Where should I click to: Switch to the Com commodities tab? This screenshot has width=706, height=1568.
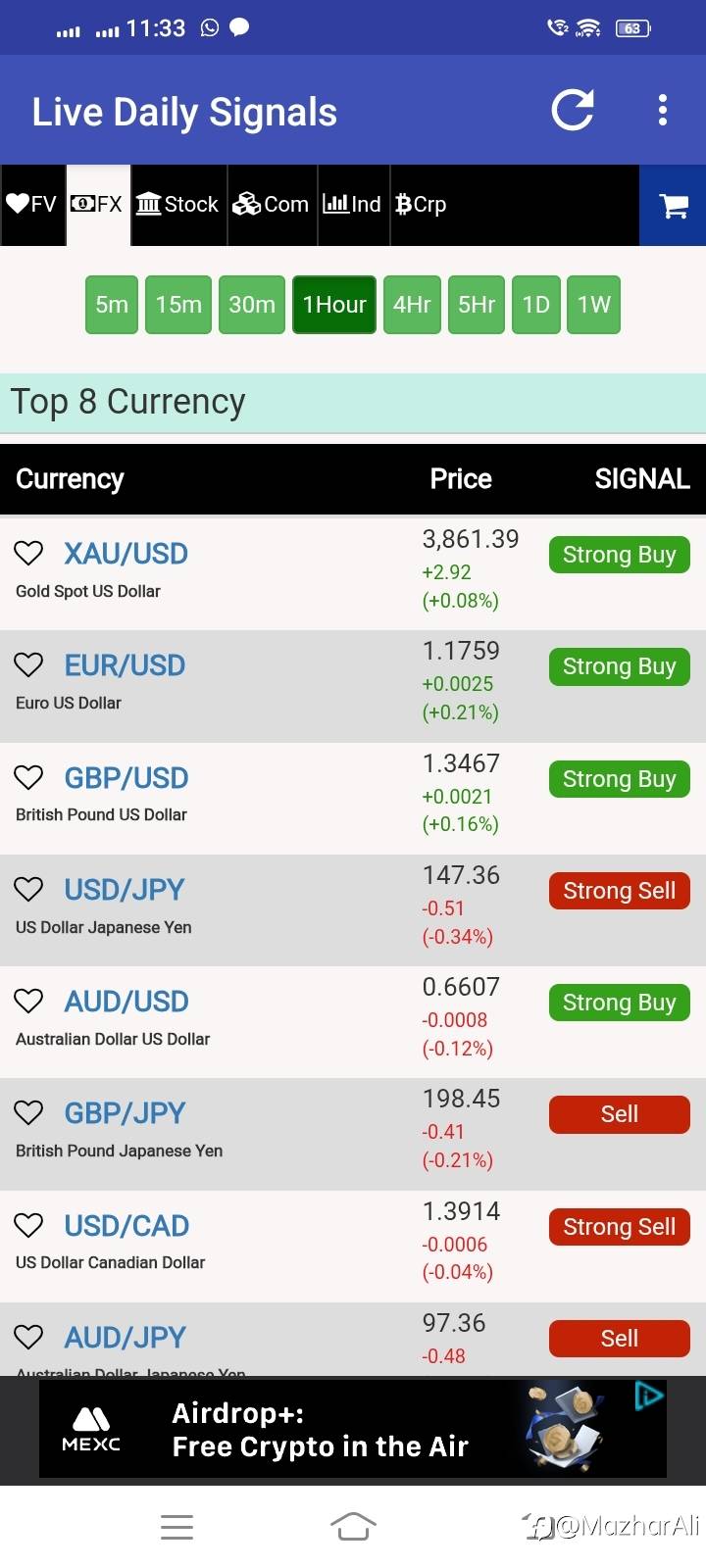tap(272, 205)
